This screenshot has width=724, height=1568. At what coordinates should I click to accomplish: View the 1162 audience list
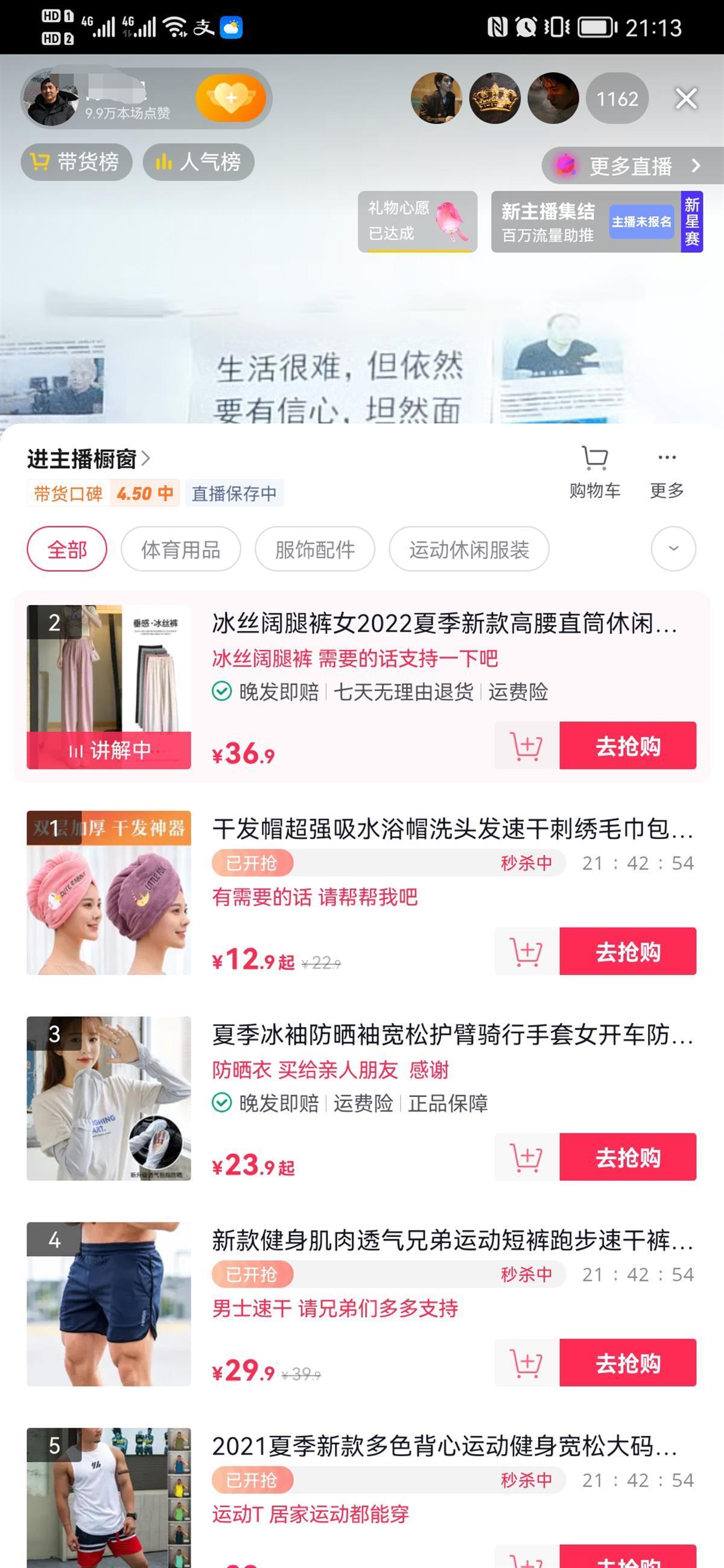point(617,99)
